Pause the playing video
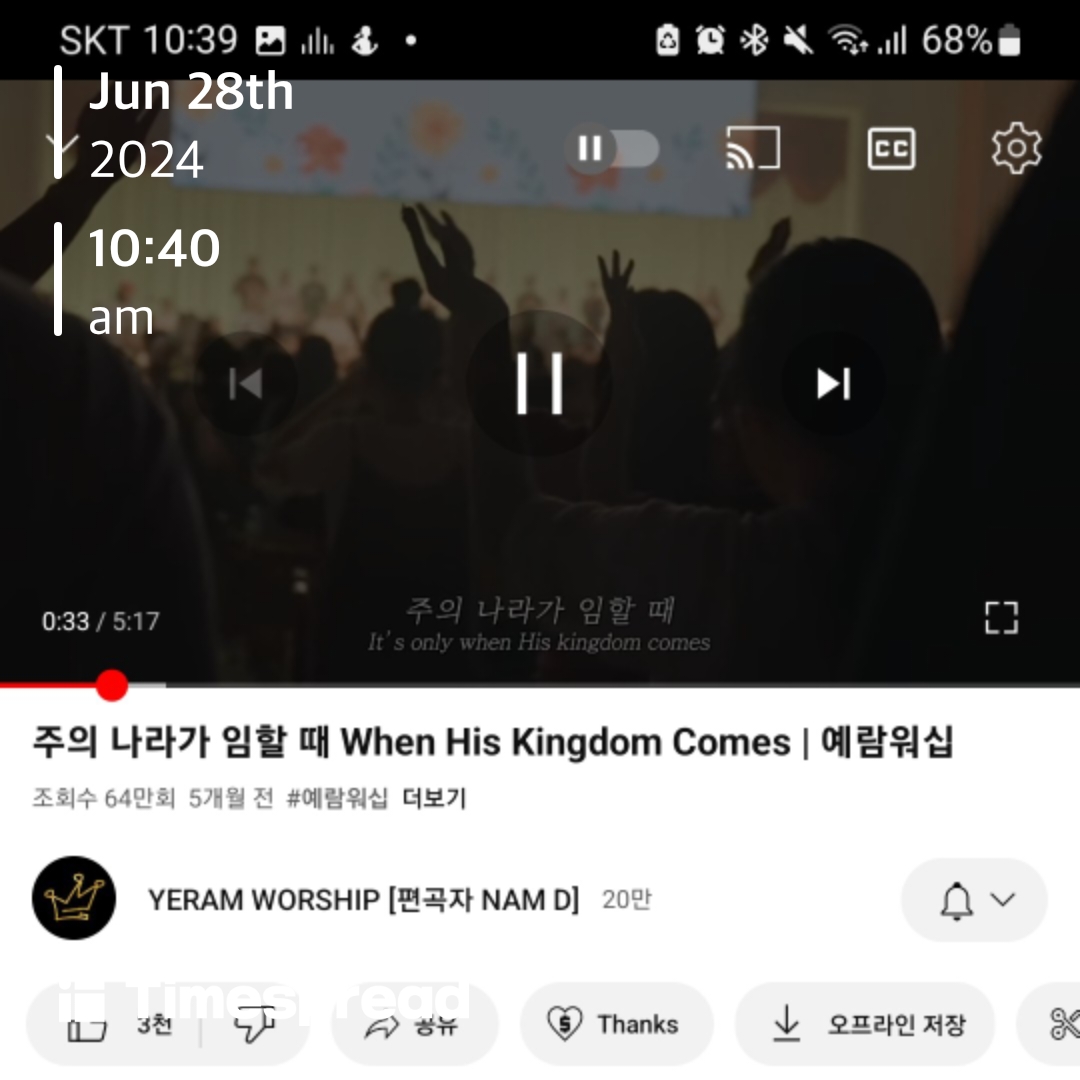Viewport: 1080px width, 1080px height. [x=539, y=383]
